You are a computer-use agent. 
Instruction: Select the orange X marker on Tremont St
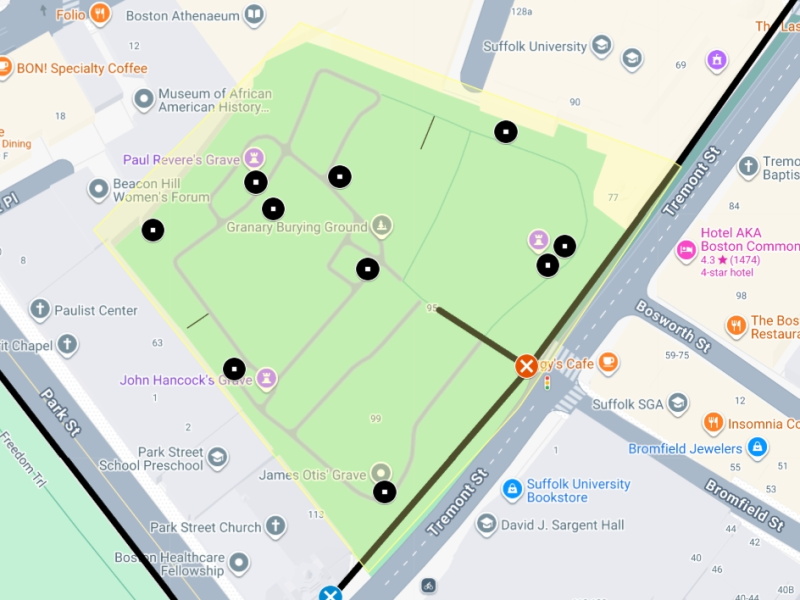527,366
